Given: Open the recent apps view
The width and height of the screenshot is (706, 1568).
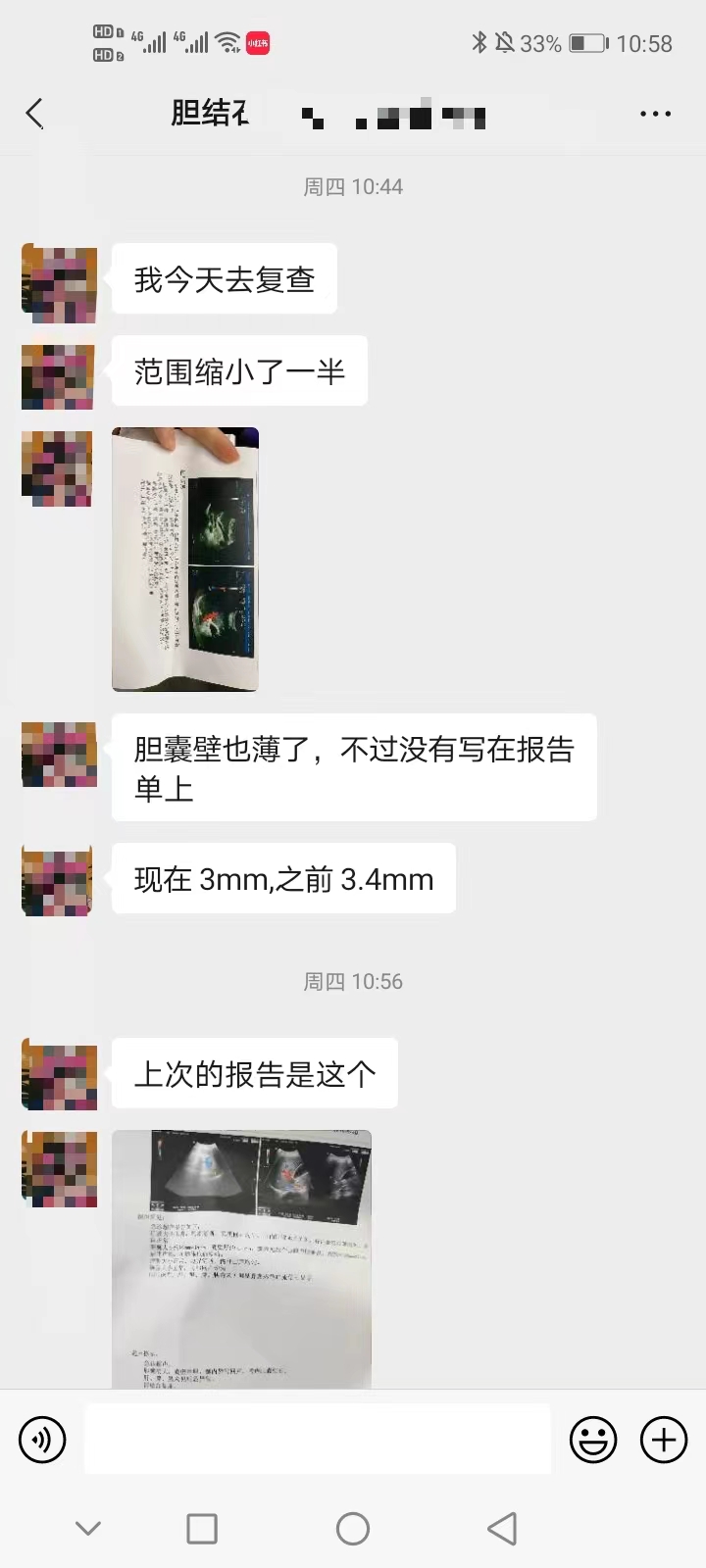Looking at the screenshot, I should pos(202,1529).
